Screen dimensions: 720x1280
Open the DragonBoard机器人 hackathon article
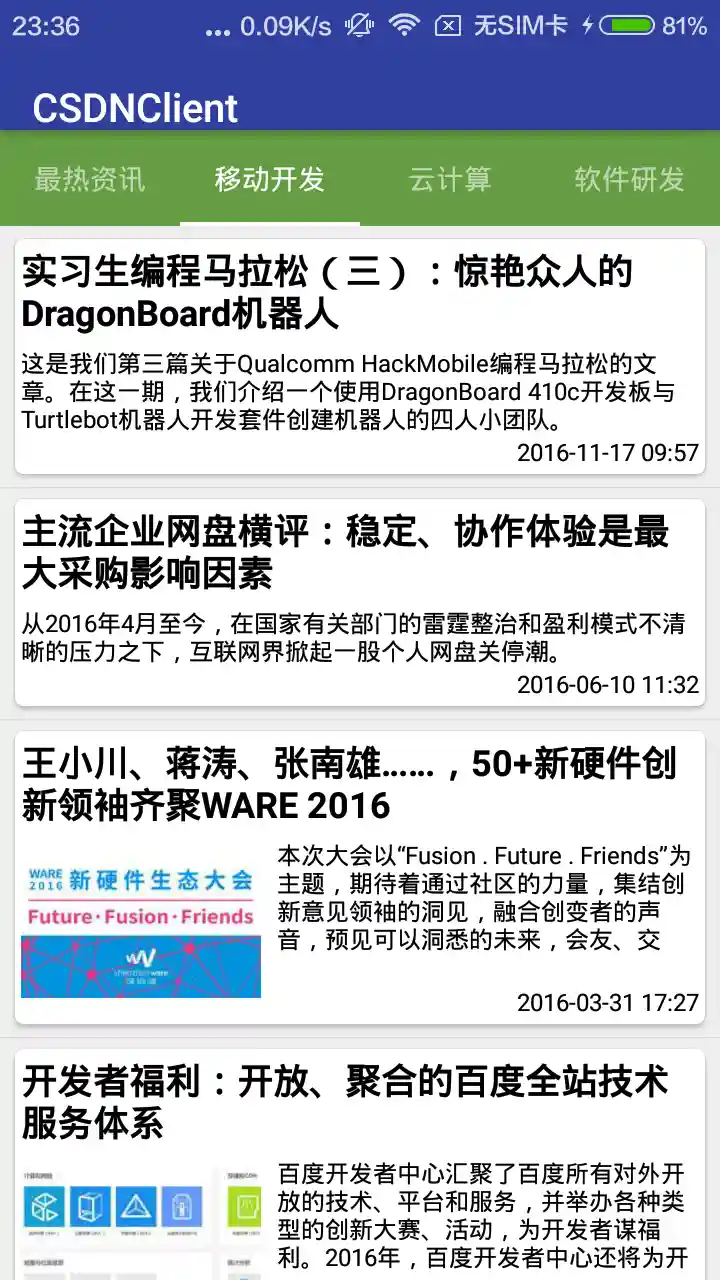[360, 356]
